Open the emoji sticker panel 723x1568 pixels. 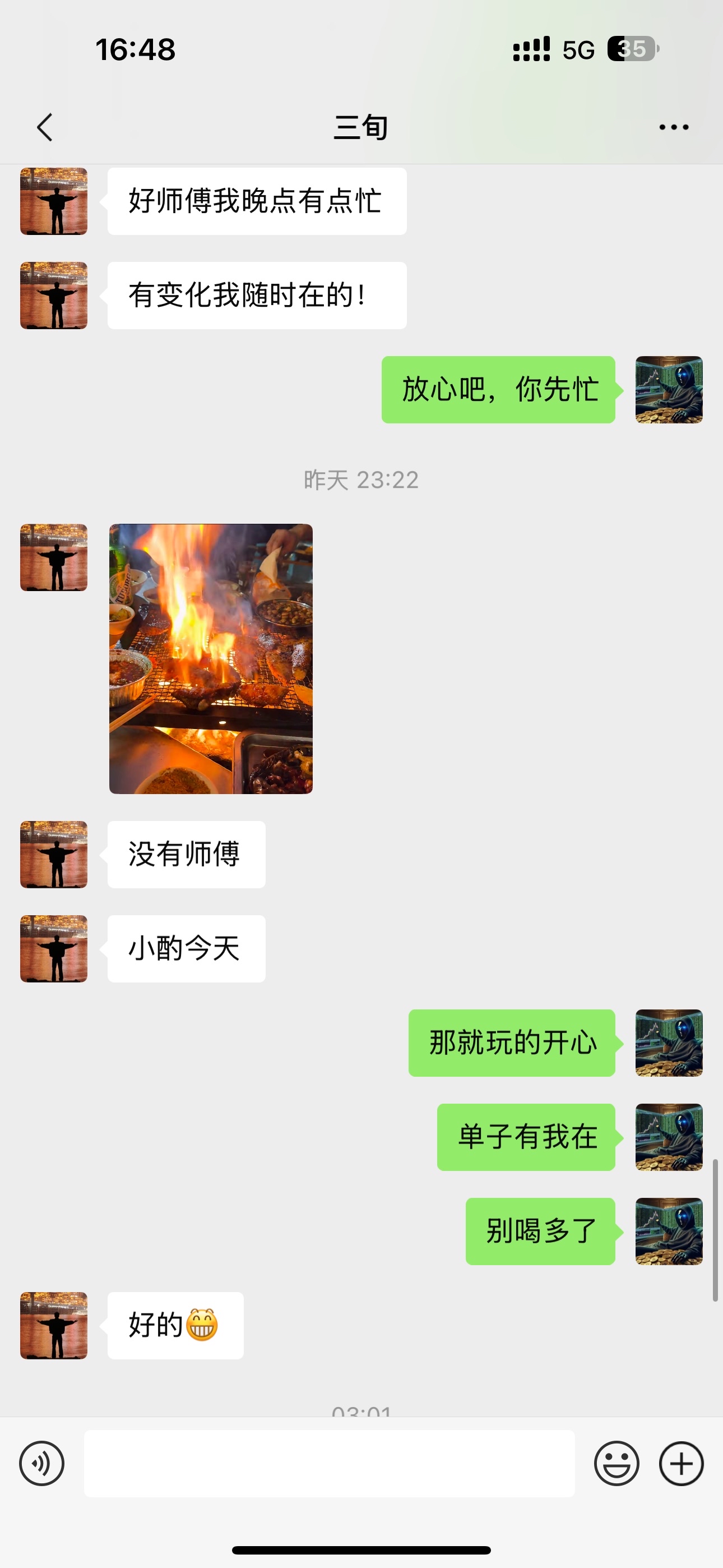(x=616, y=1463)
